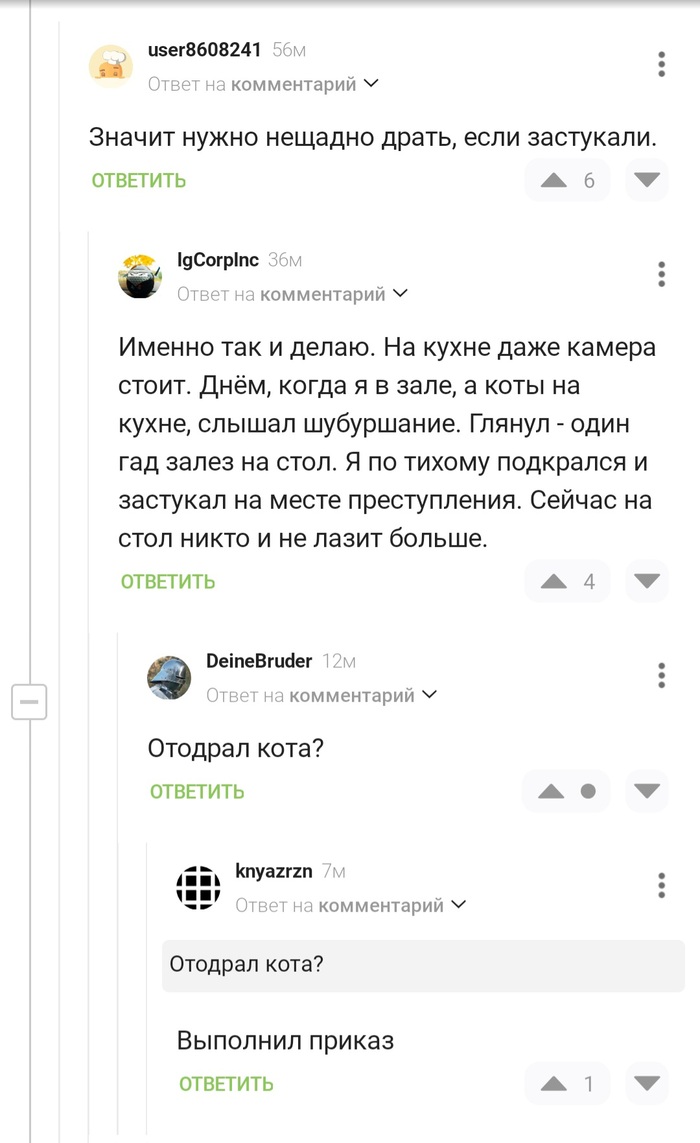View knyazrzn's profile via avatar
700x1143 pixels.
[198, 888]
